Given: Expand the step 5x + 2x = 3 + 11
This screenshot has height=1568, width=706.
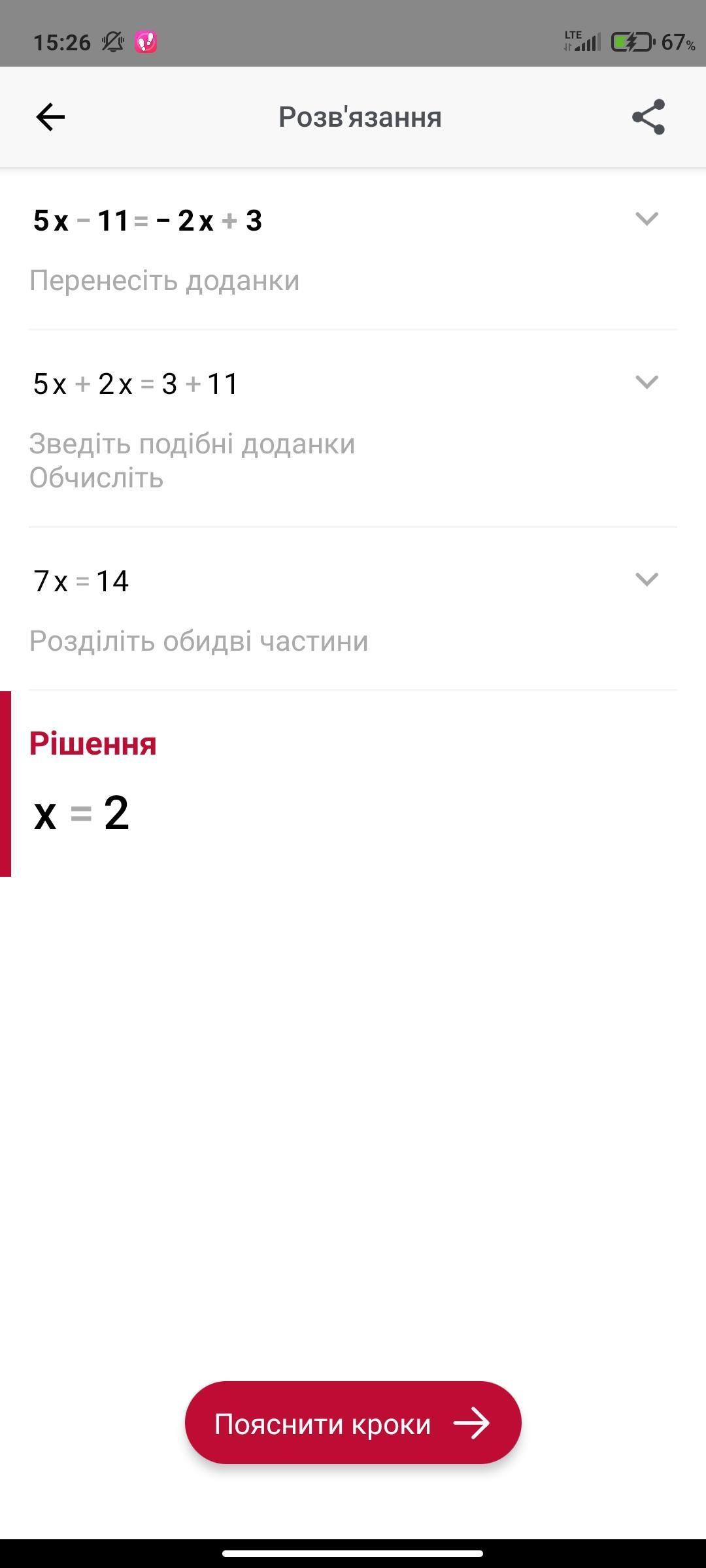Looking at the screenshot, I should 647,382.
